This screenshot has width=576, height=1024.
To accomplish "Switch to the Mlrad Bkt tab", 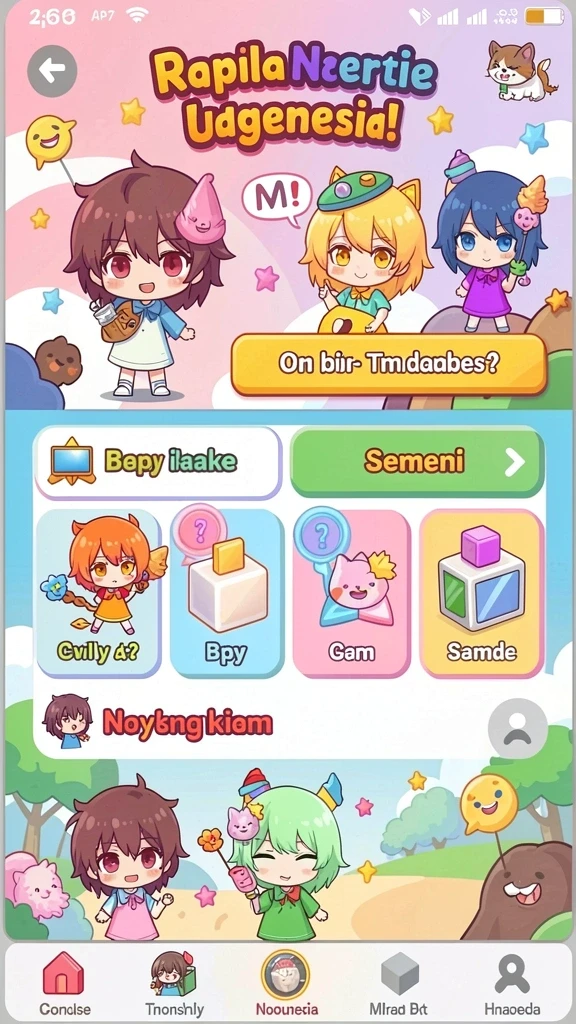I will click(398, 984).
